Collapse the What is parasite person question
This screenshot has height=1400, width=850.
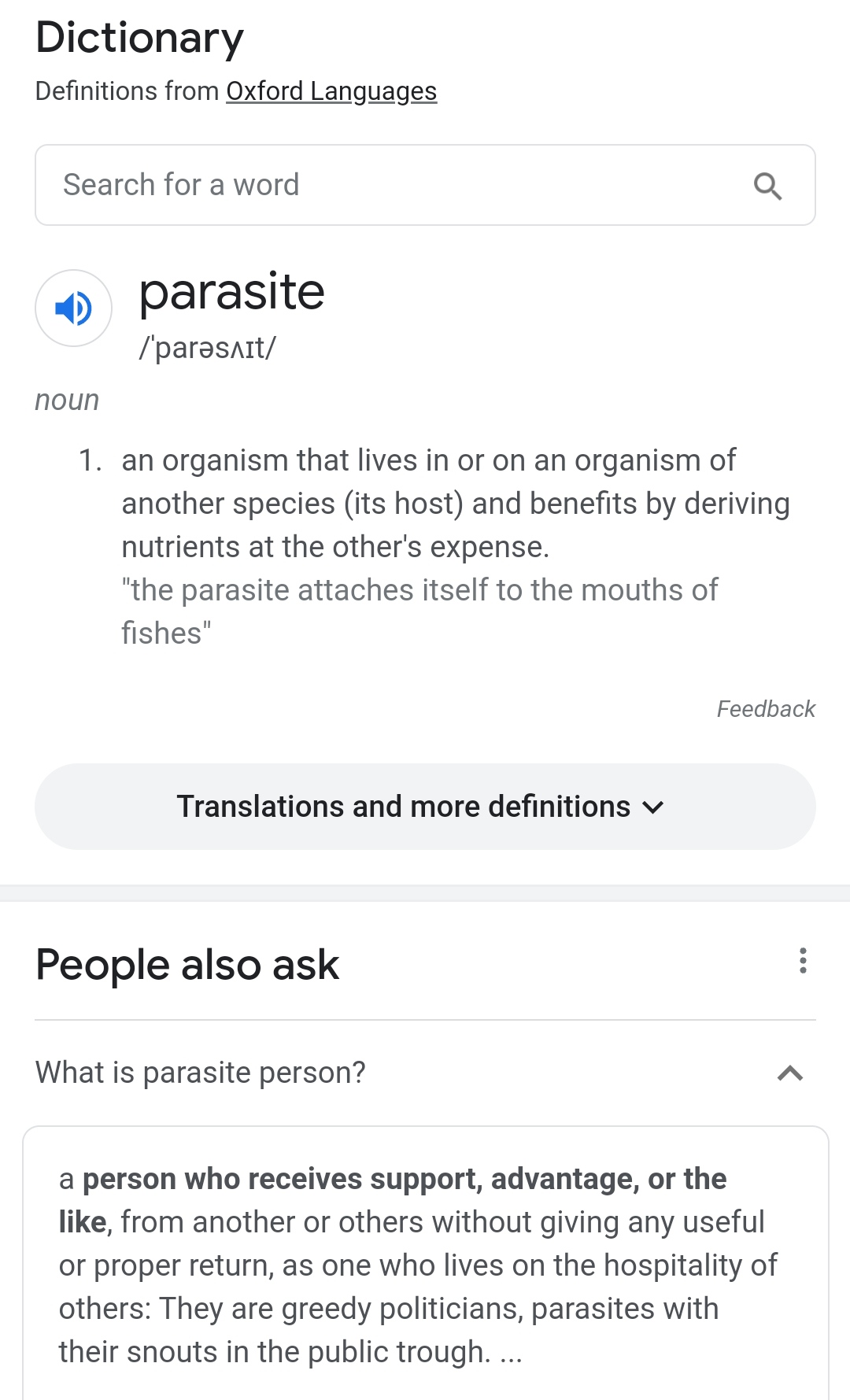789,1073
